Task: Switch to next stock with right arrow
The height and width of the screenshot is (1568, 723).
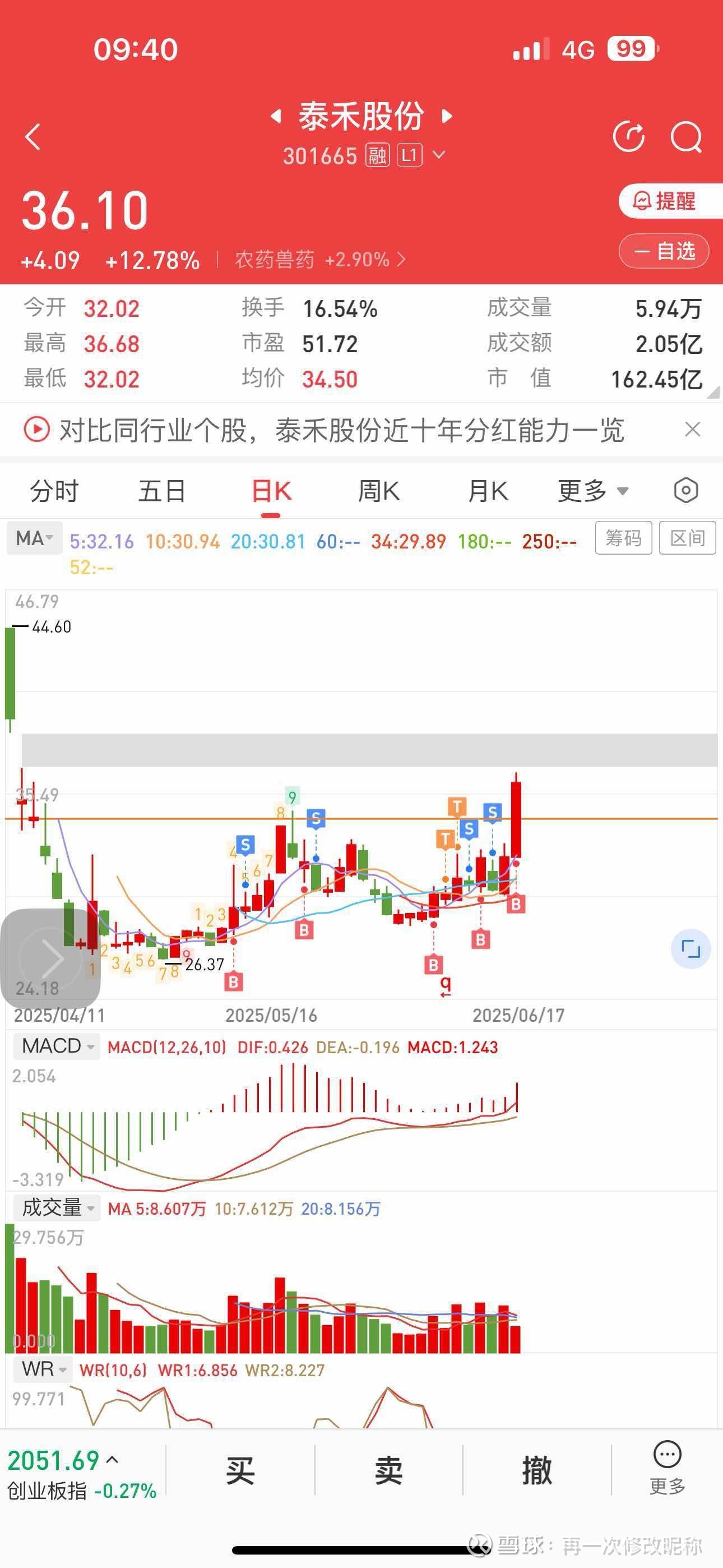Action: pos(447,116)
